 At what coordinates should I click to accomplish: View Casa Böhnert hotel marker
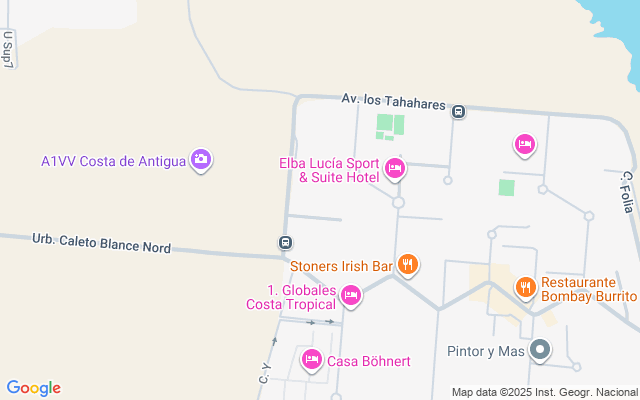click(312, 359)
